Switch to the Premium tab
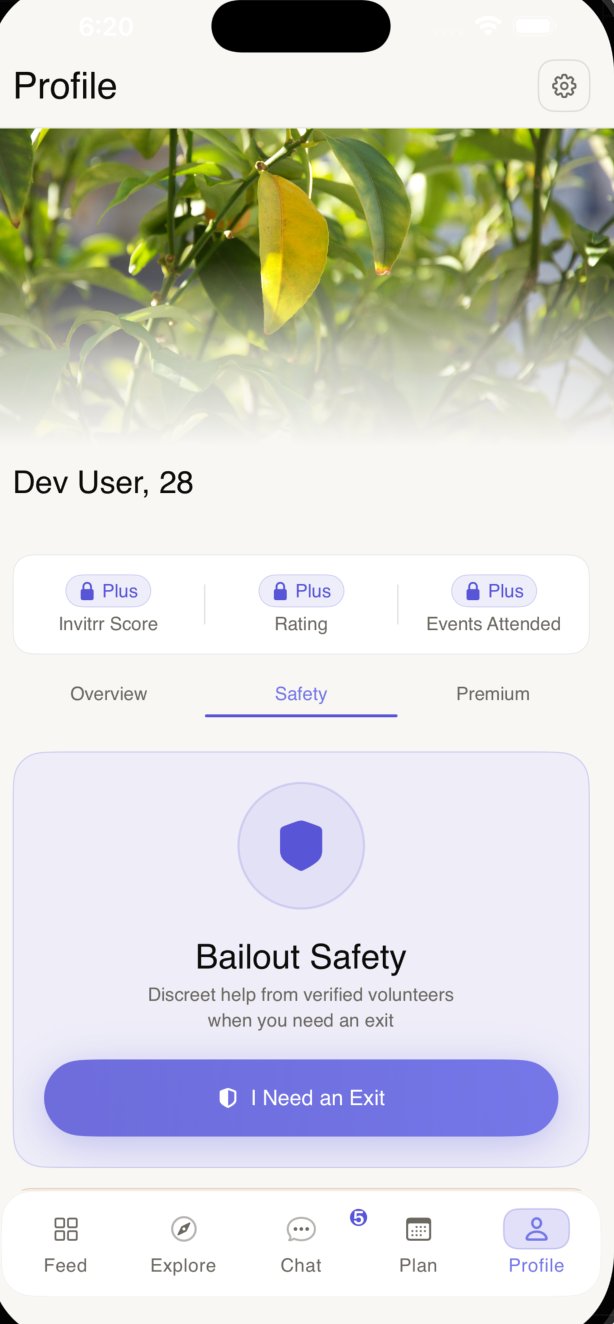This screenshot has height=1324, width=614. (493, 694)
